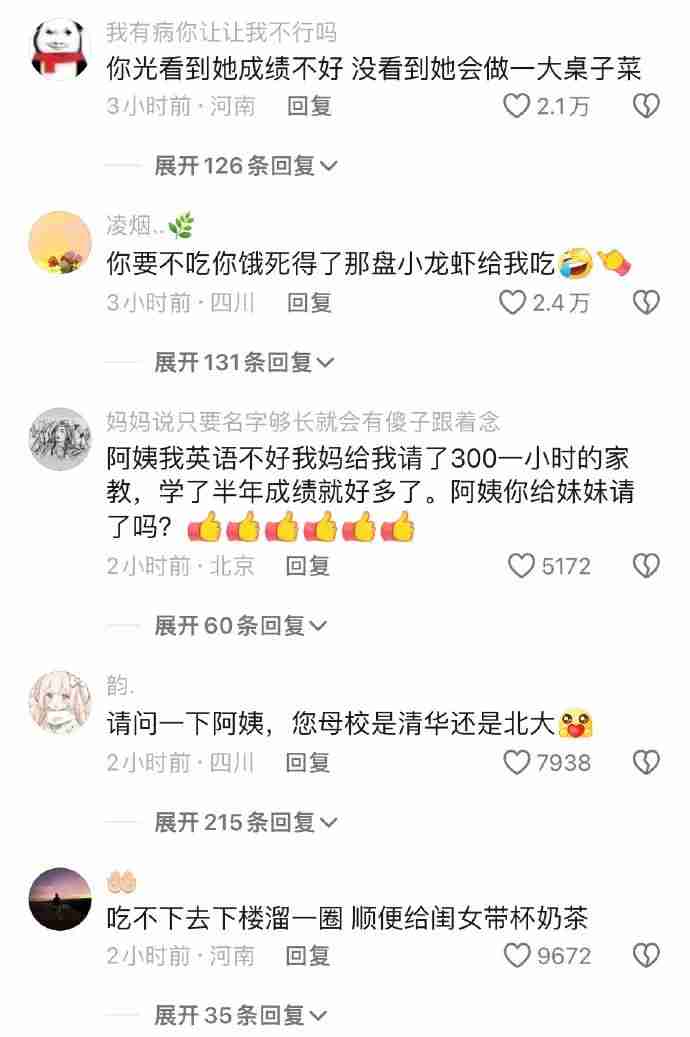Screen dimensions: 690x1037
Task: Like 凌烟's comment with 2.4万 likes
Action: pos(513,302)
